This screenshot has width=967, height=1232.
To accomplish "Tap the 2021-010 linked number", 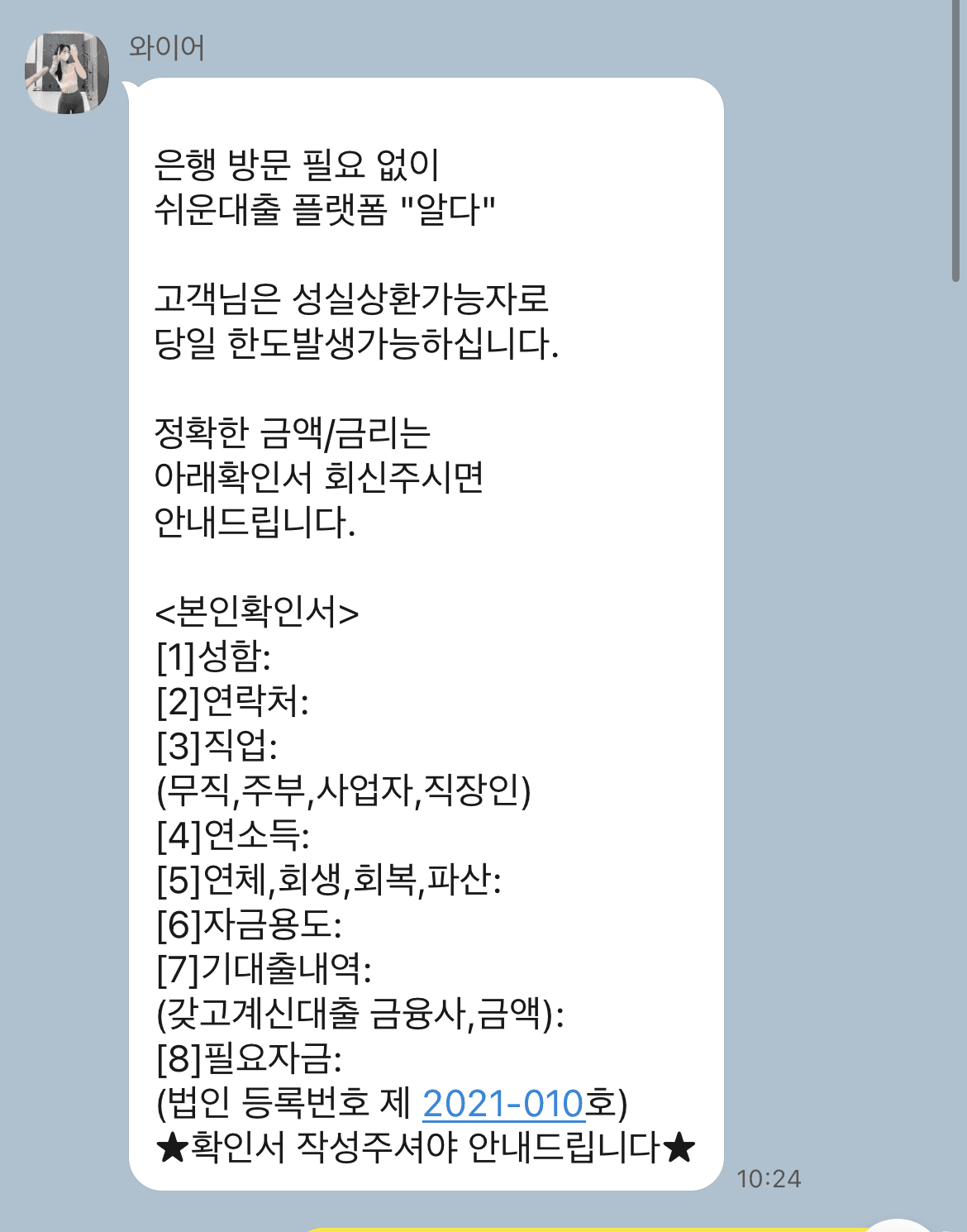I will (503, 1103).
